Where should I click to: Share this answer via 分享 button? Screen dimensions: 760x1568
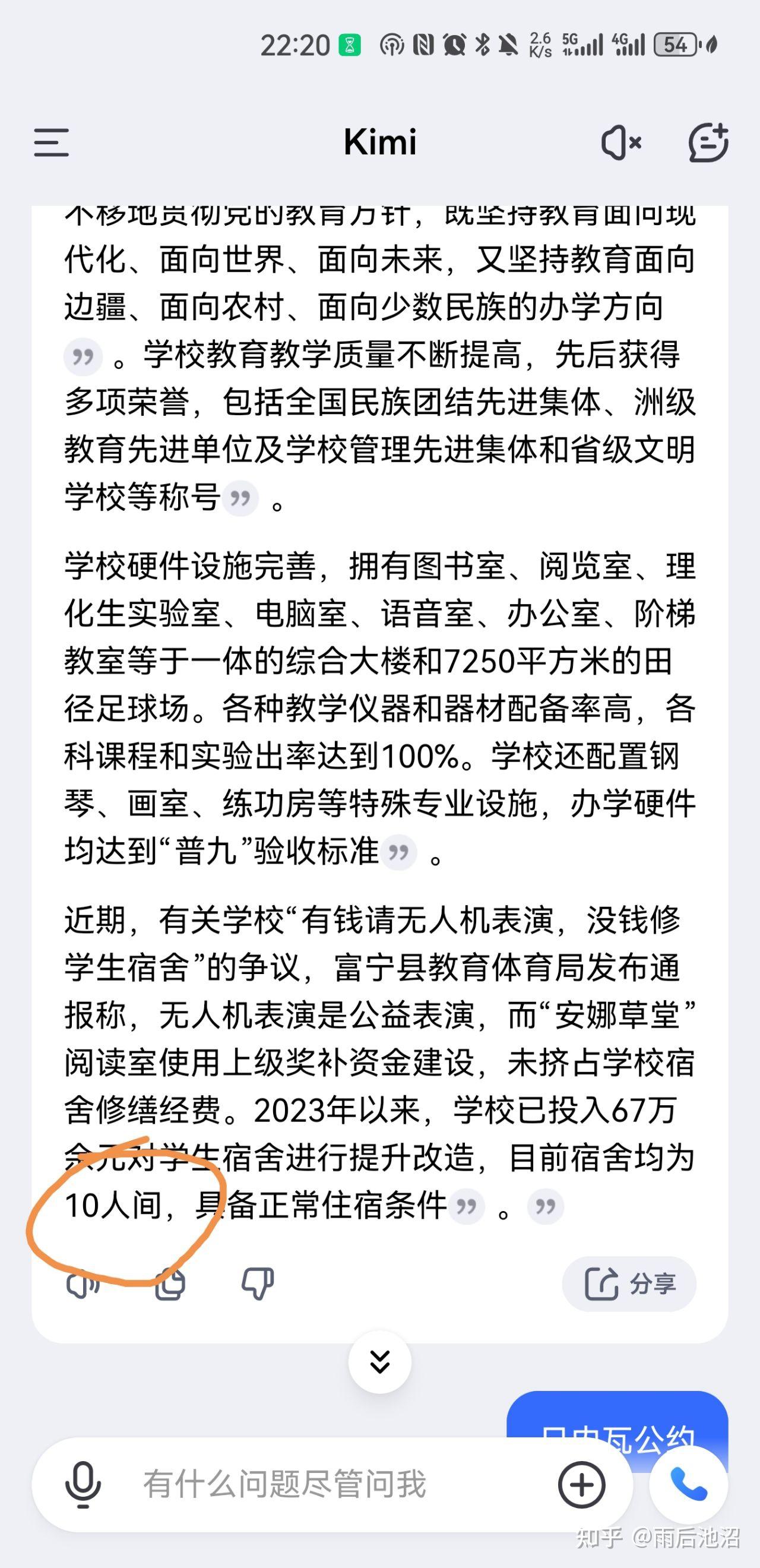[x=629, y=1284]
